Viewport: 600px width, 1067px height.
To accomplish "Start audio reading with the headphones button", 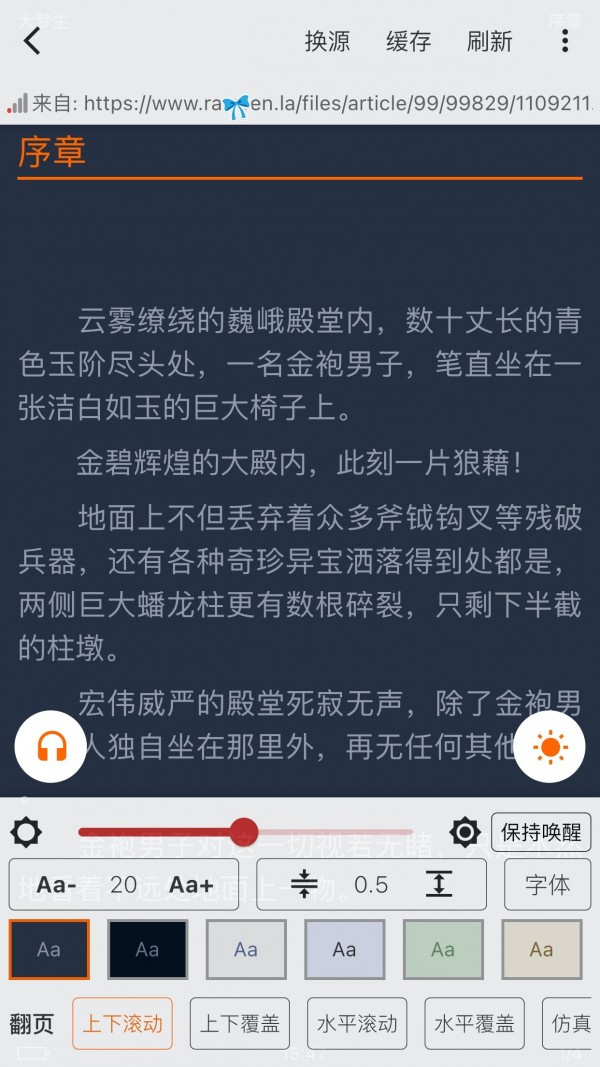I will (51, 746).
